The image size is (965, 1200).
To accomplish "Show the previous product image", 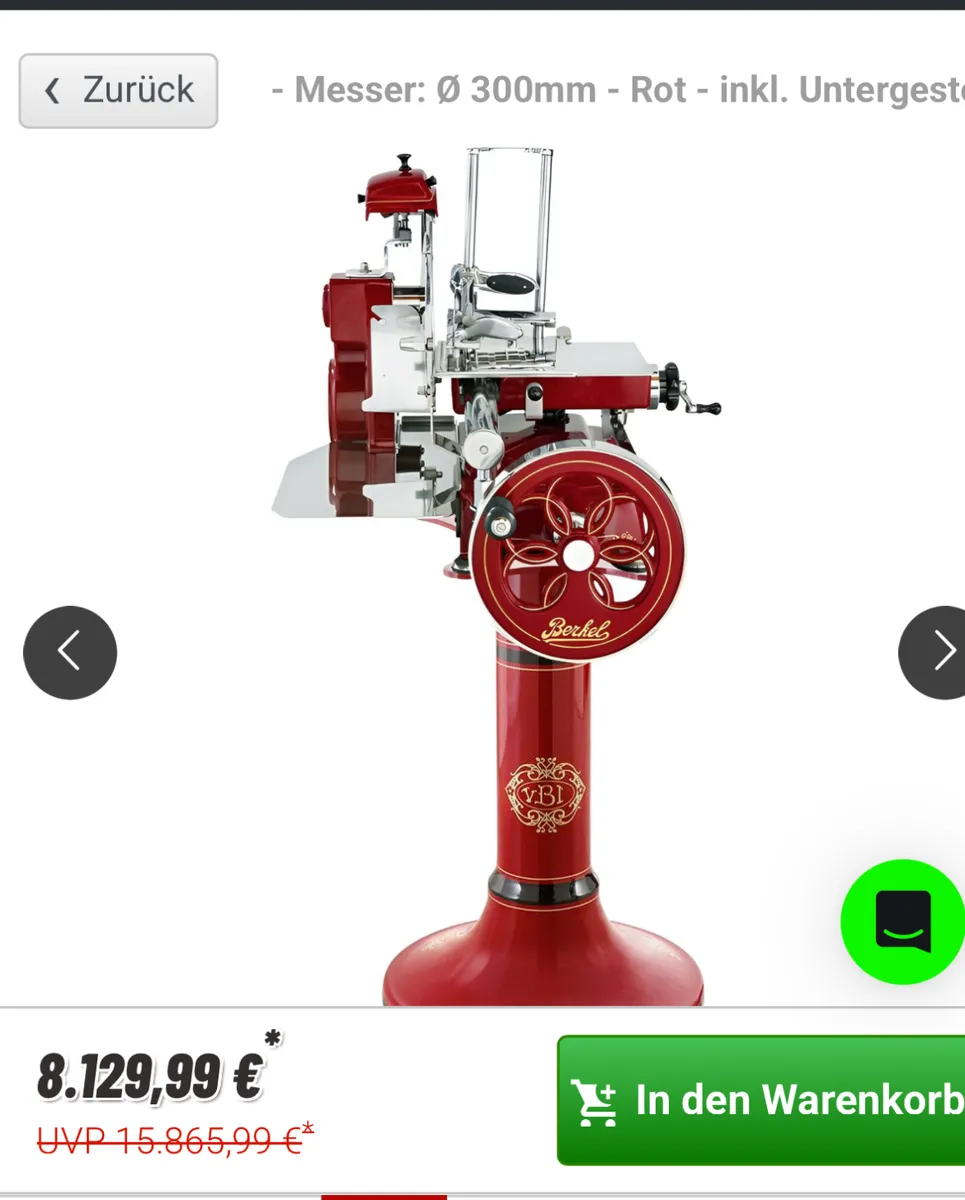I will [70, 652].
